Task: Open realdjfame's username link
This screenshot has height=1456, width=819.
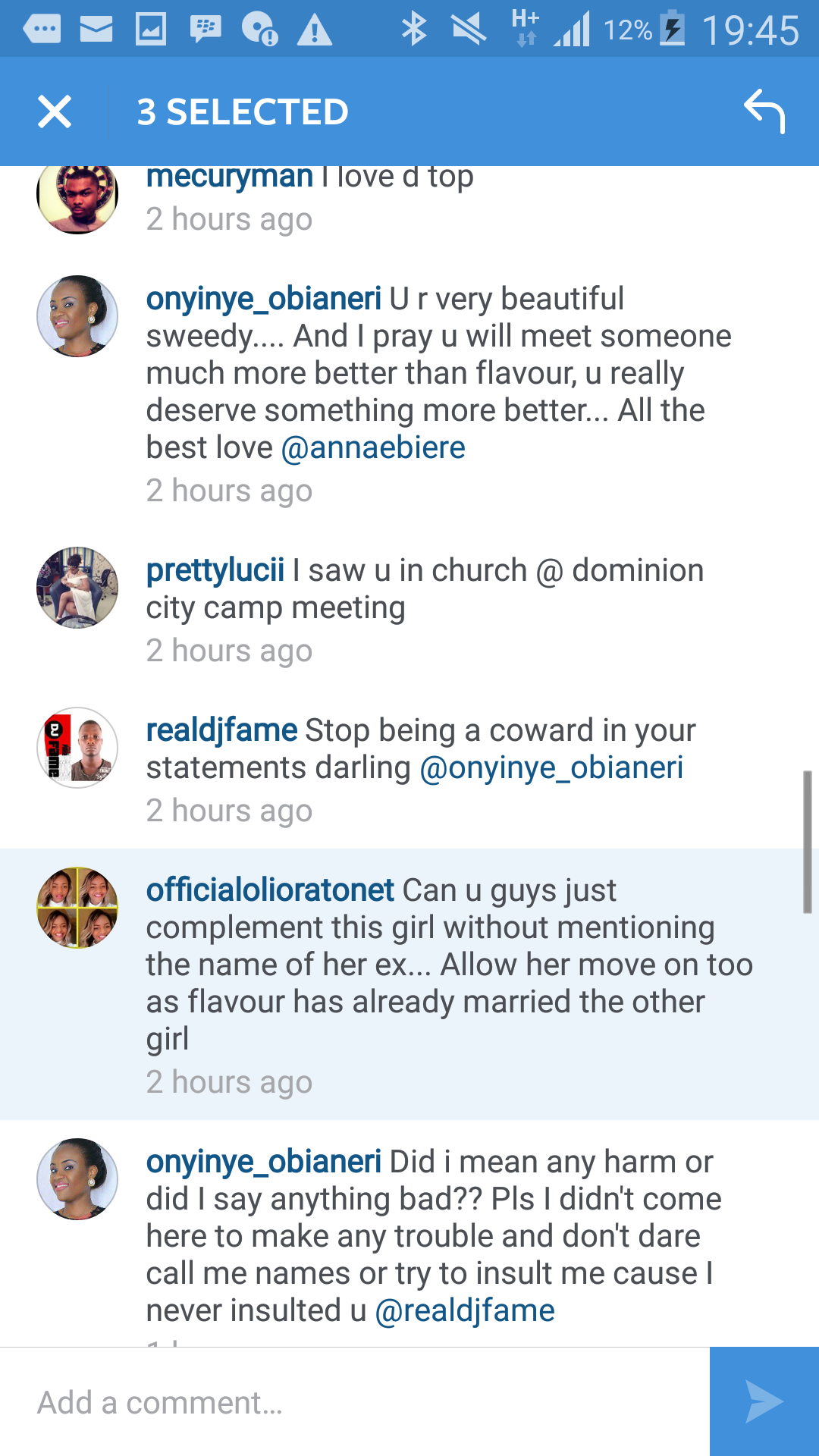Action: click(221, 730)
